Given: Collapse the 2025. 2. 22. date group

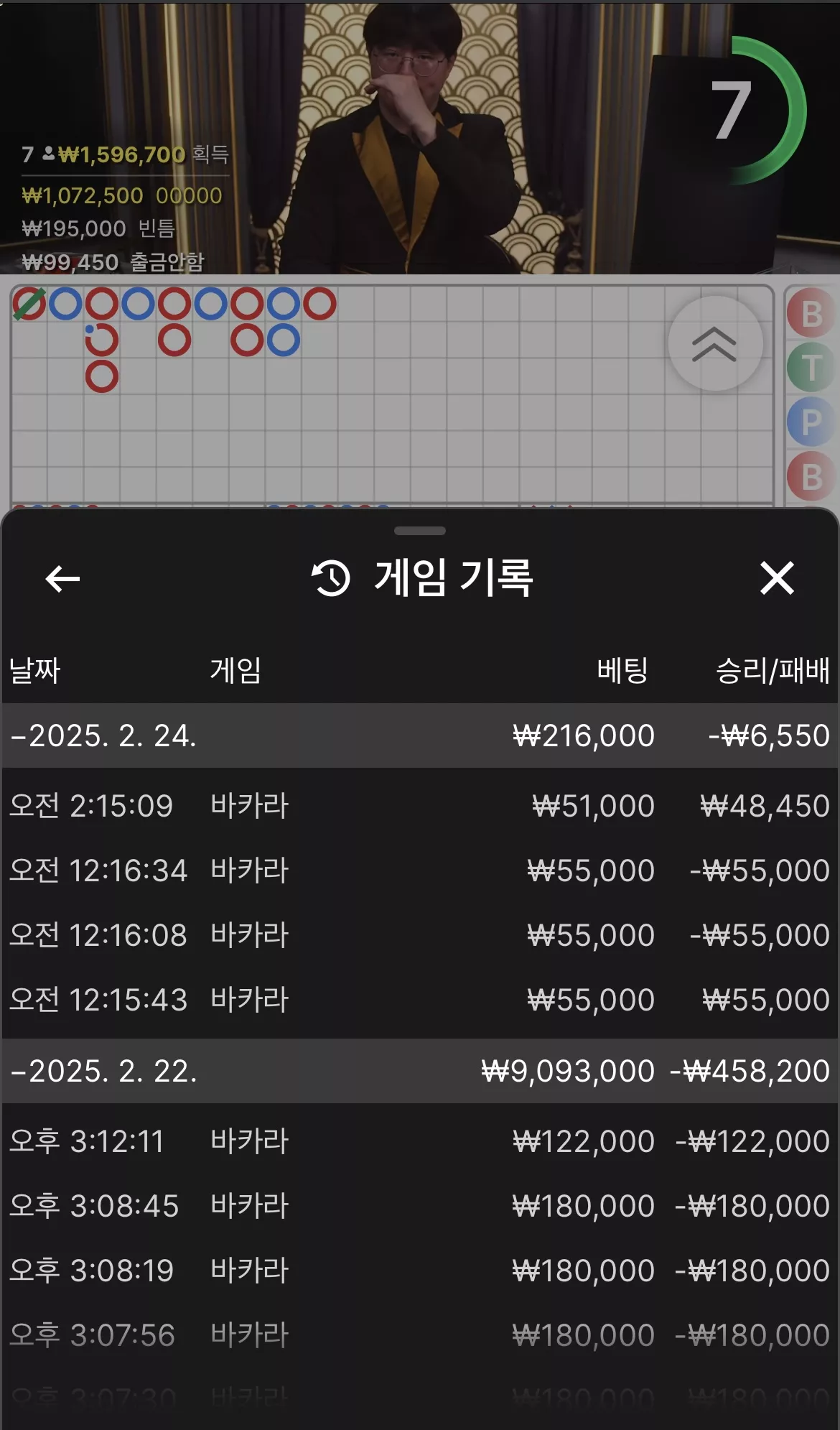Looking at the screenshot, I should click(x=420, y=1071).
